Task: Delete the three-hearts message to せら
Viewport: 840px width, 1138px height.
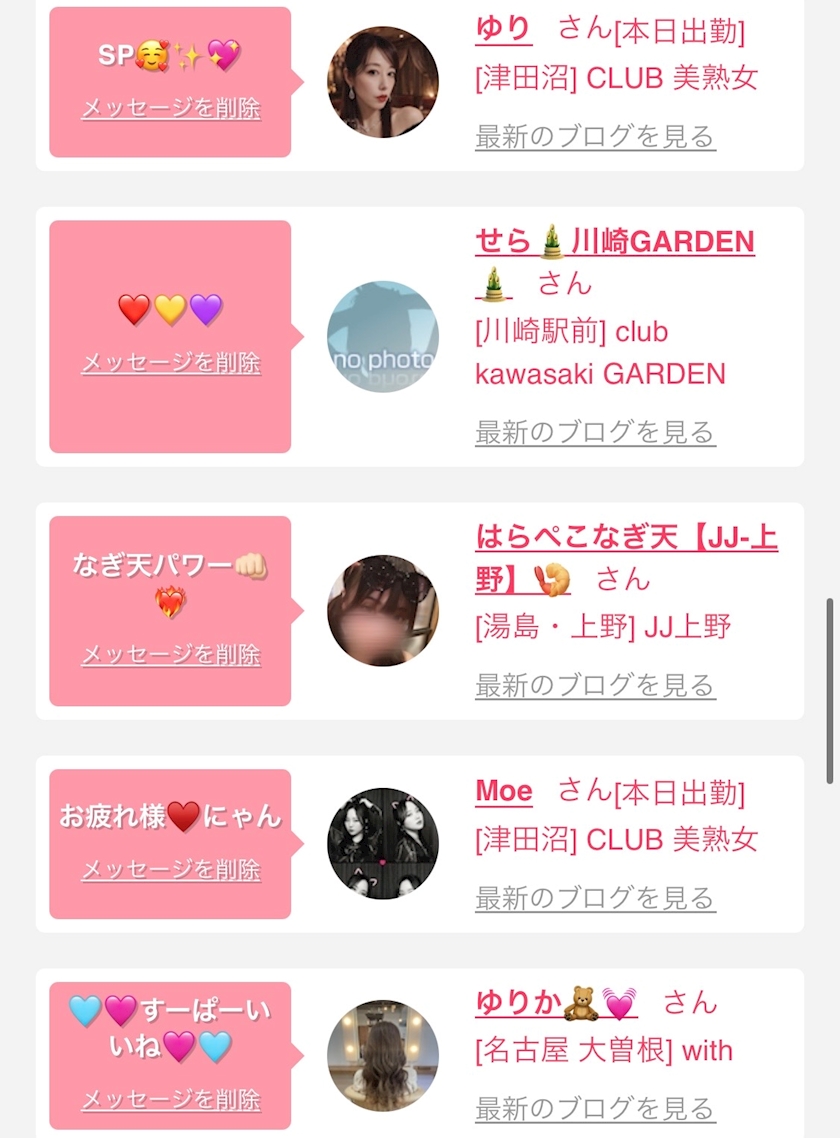Action: pos(170,362)
